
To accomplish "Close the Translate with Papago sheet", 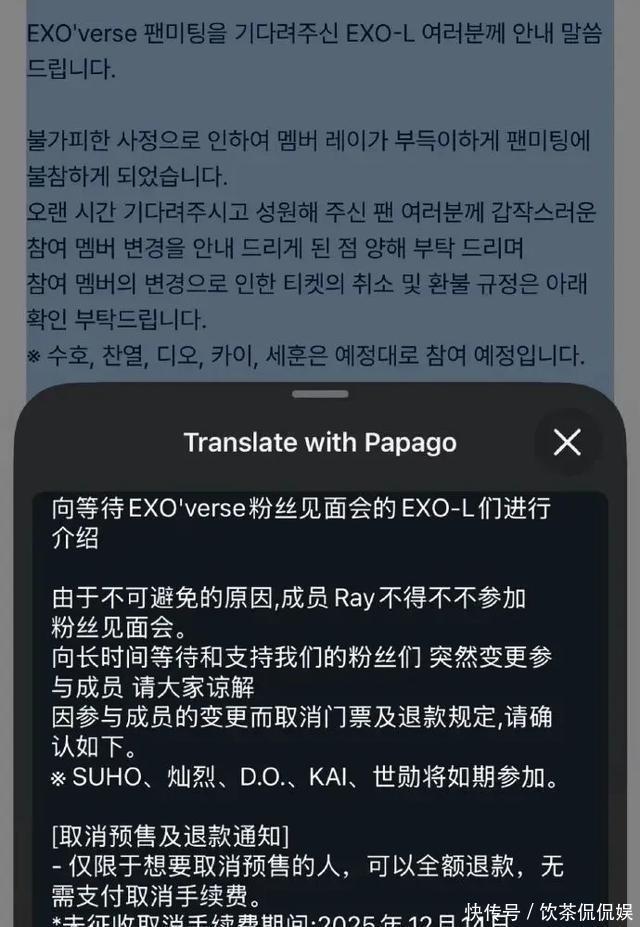I will click(x=567, y=442).
